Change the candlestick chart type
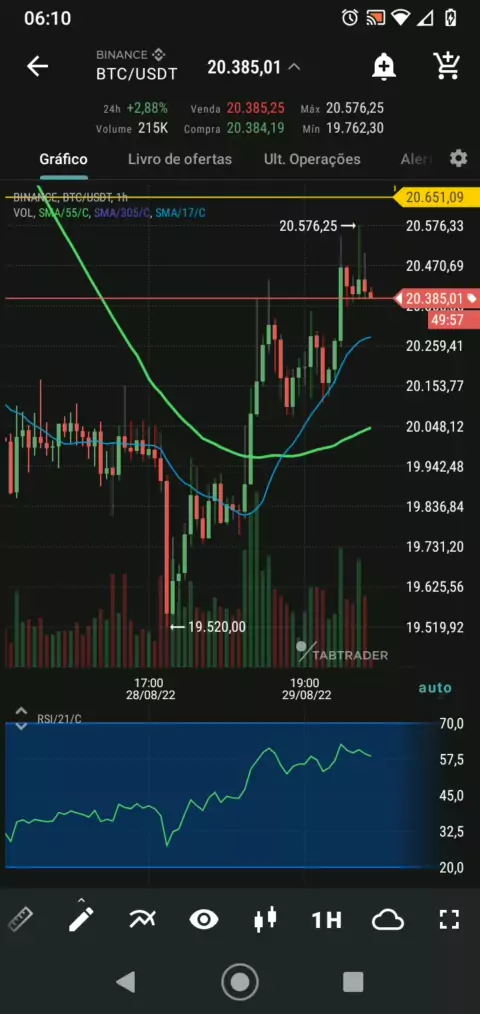Viewport: 480px width, 1014px height. (265, 919)
